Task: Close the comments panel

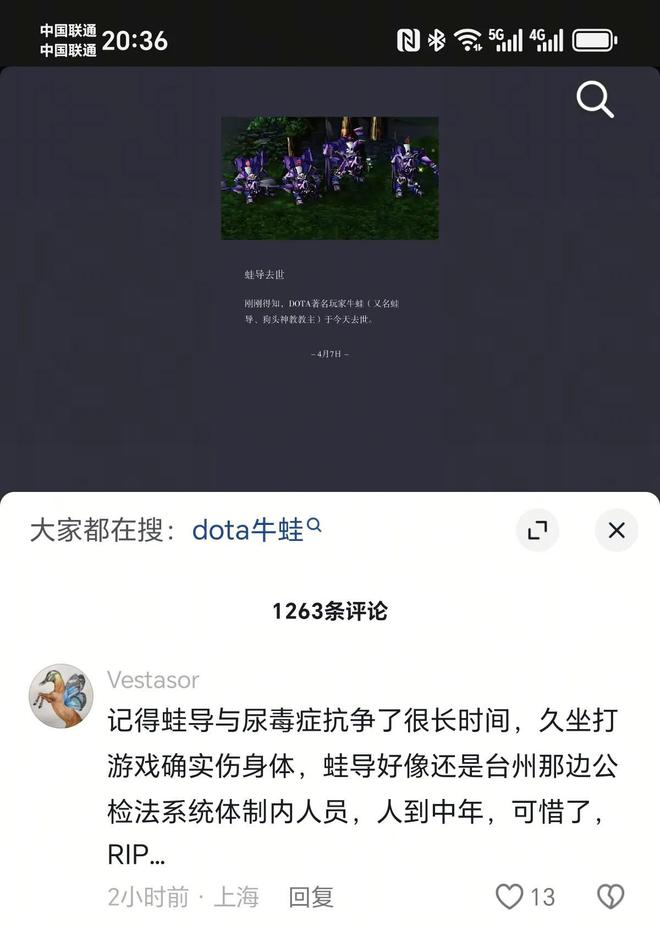Action: coord(616,530)
